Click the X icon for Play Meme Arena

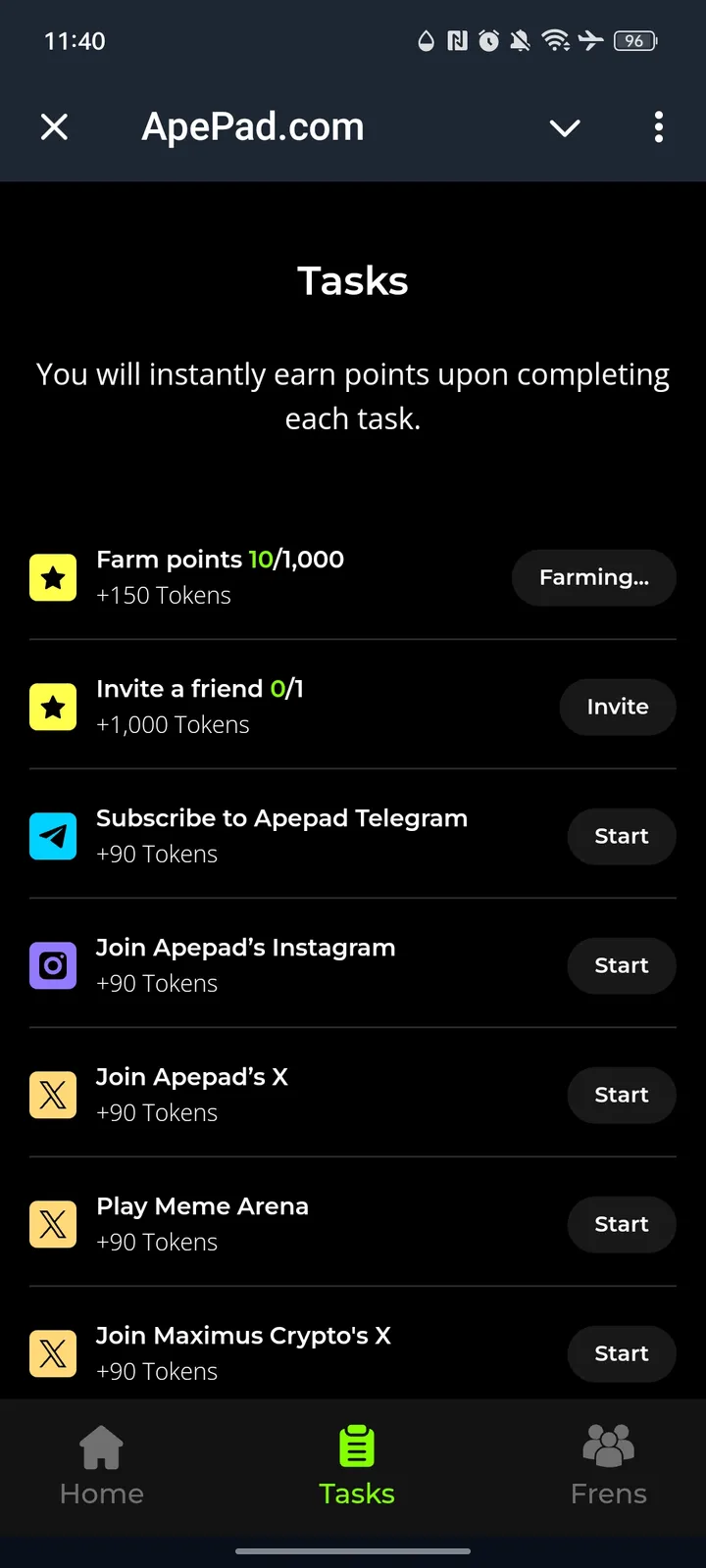coord(53,1224)
